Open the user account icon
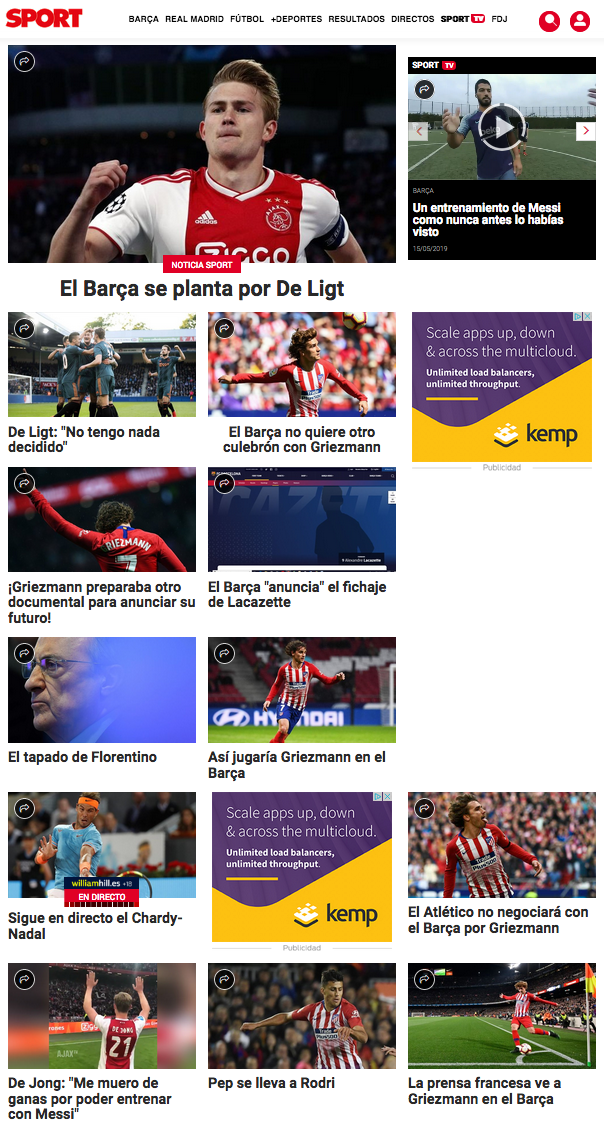 click(x=580, y=20)
